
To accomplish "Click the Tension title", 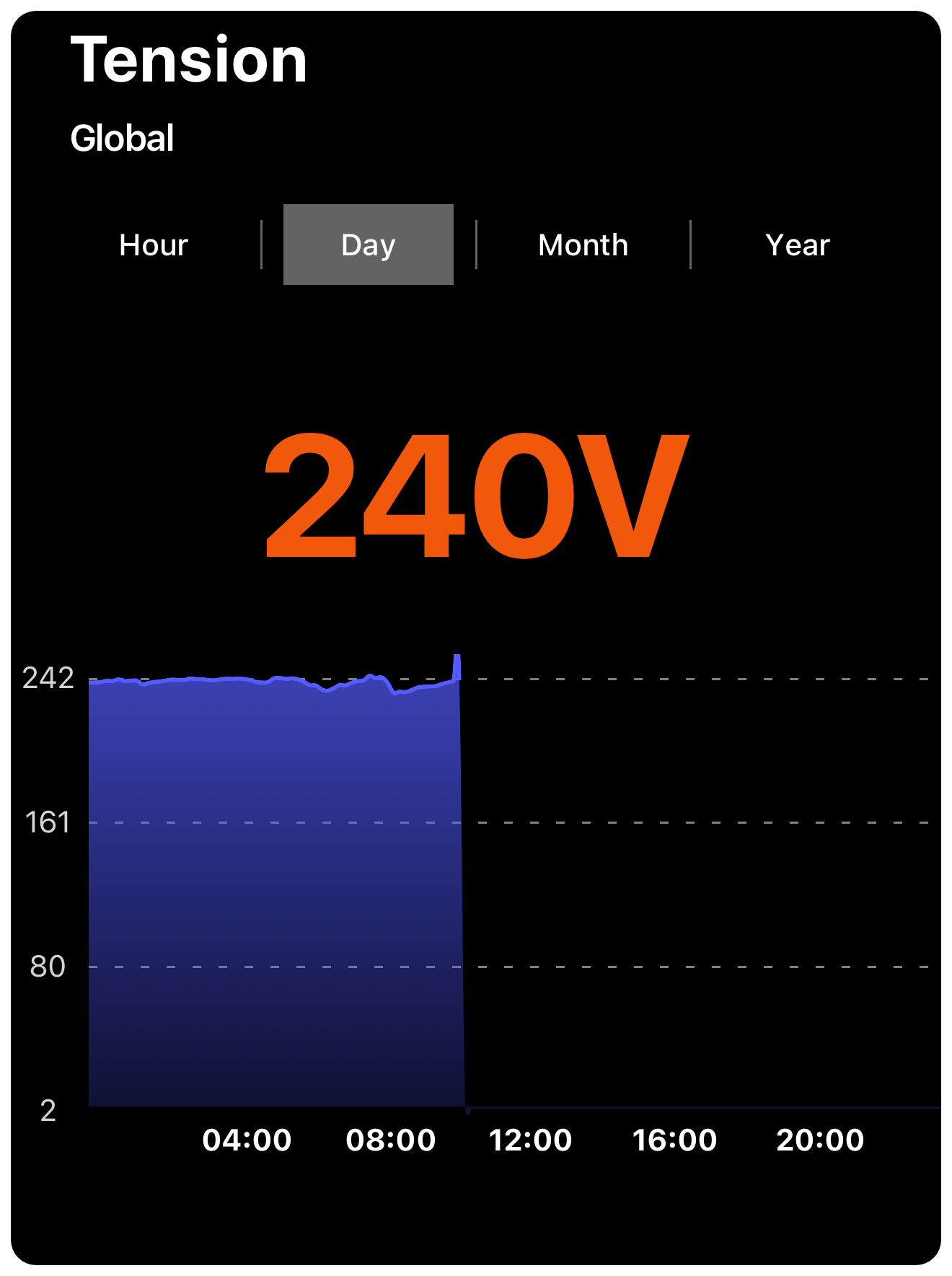I will click(x=190, y=61).
